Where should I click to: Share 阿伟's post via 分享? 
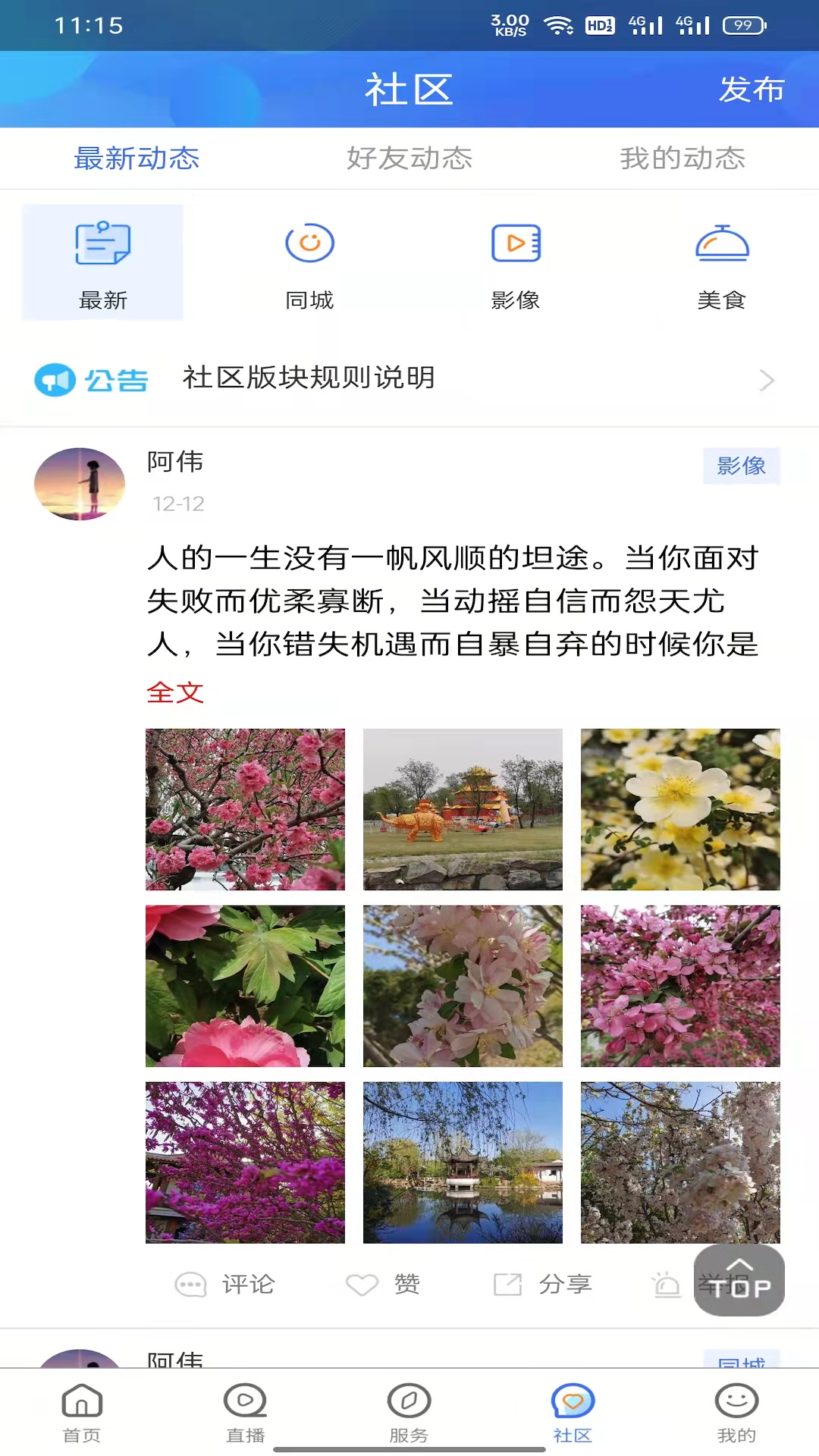point(542,1285)
